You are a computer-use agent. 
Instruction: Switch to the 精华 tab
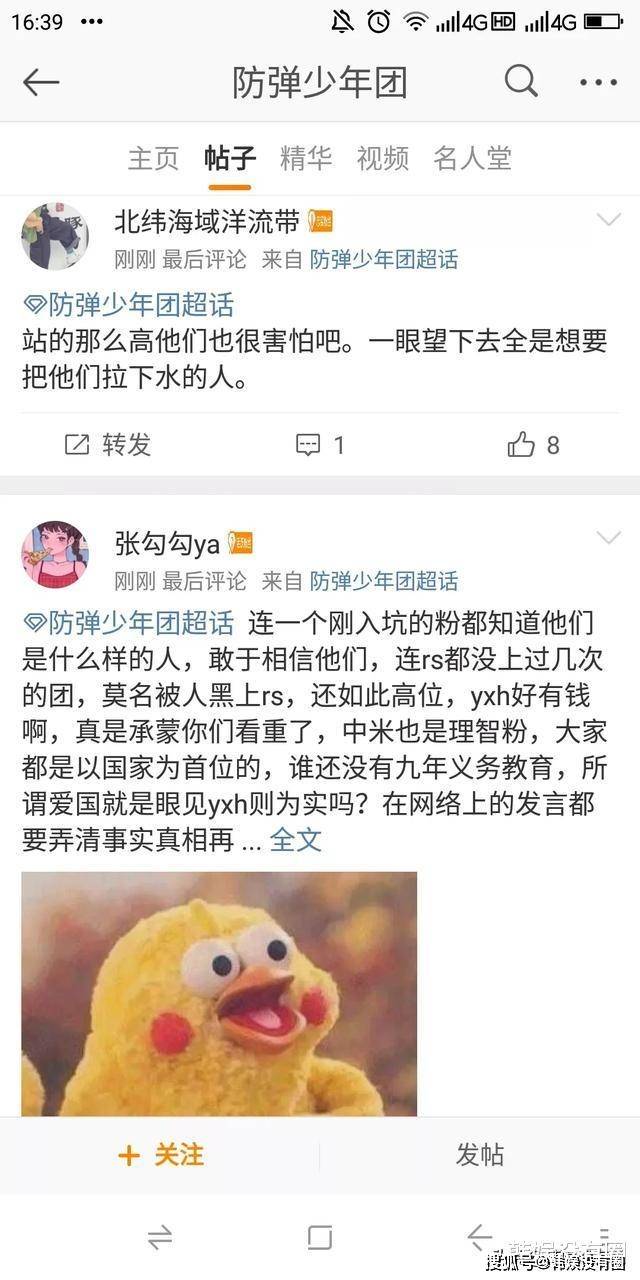(305, 158)
